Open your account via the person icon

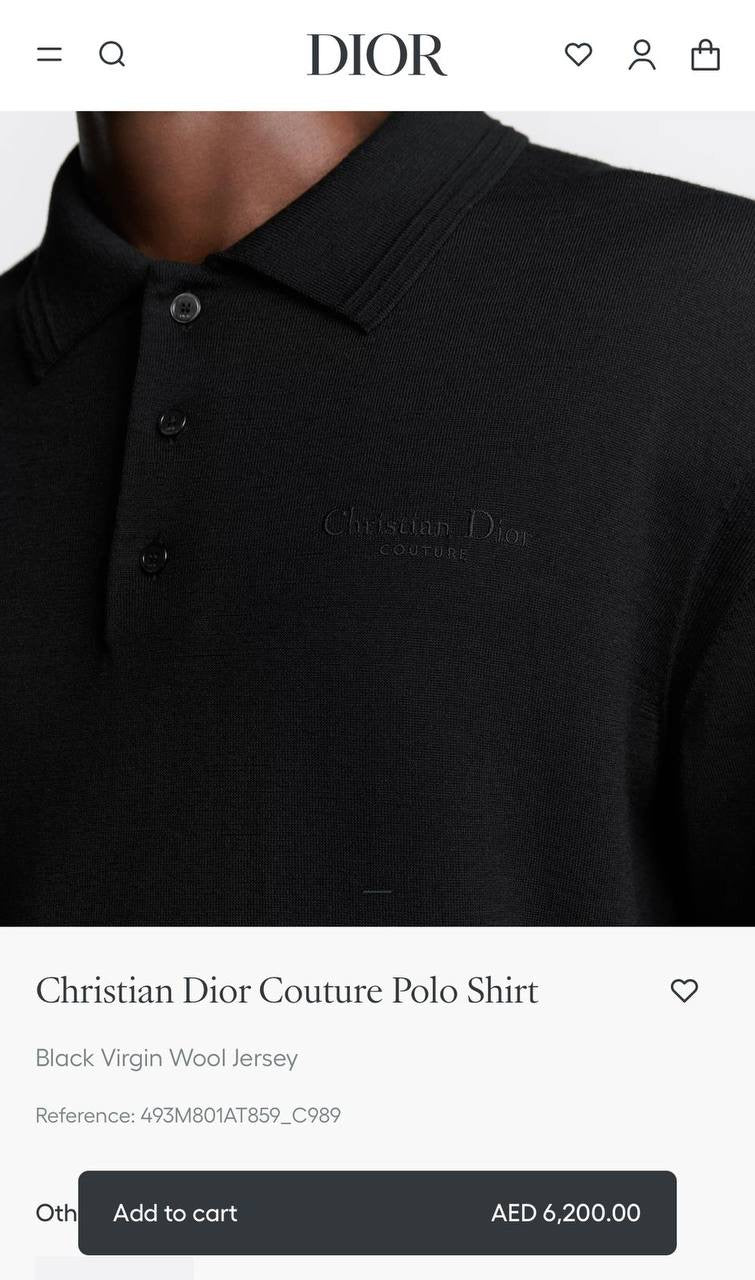pos(643,55)
